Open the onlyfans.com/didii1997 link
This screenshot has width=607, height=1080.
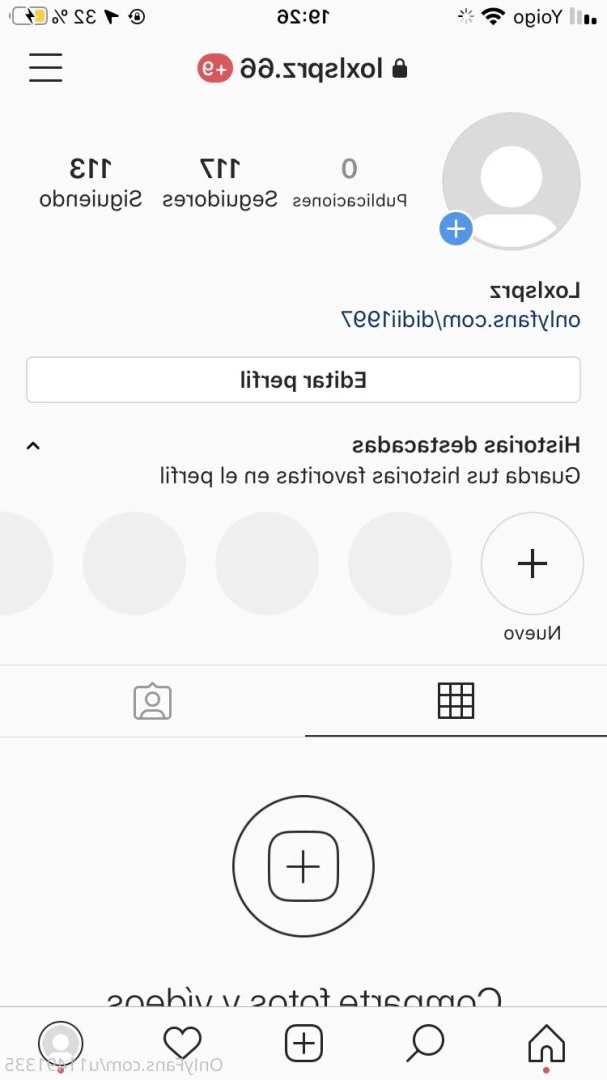point(461,320)
